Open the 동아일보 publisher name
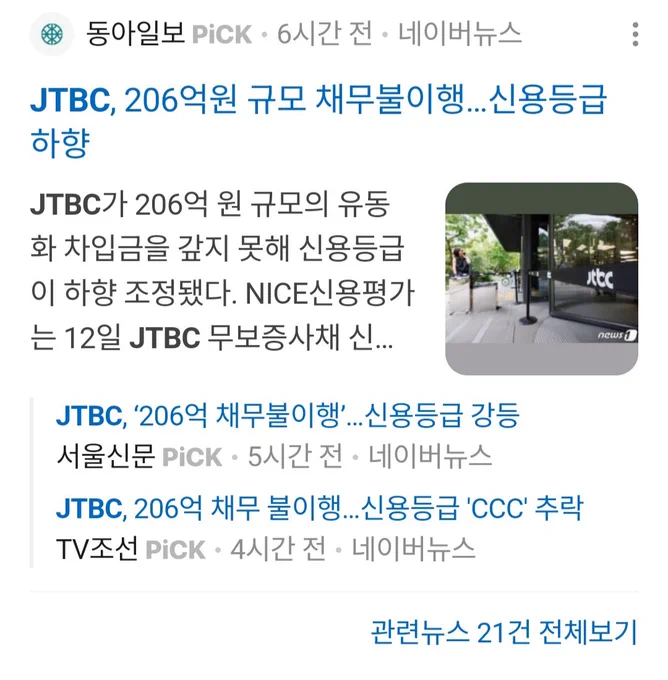Image resolution: width=668 pixels, height=680 pixels. [135, 33]
